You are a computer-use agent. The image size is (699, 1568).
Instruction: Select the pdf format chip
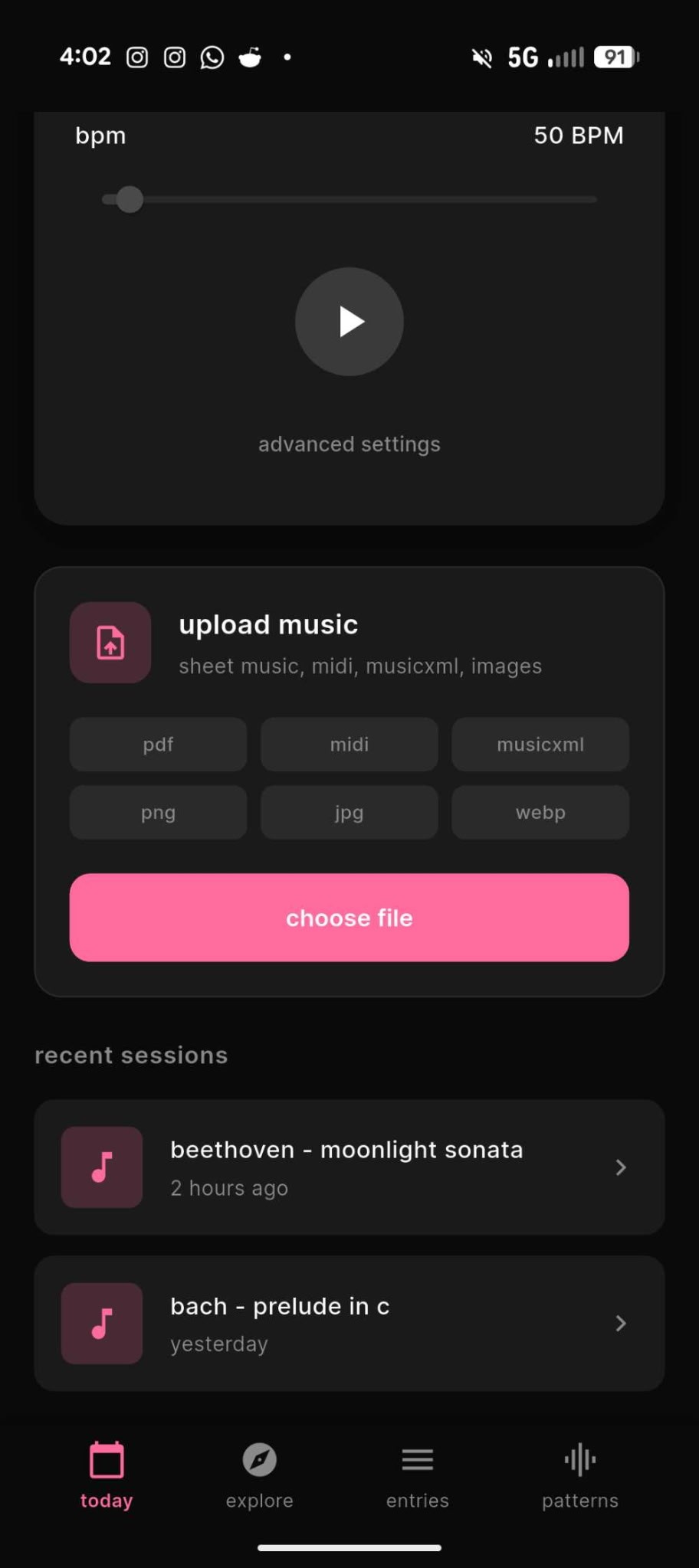[158, 745]
